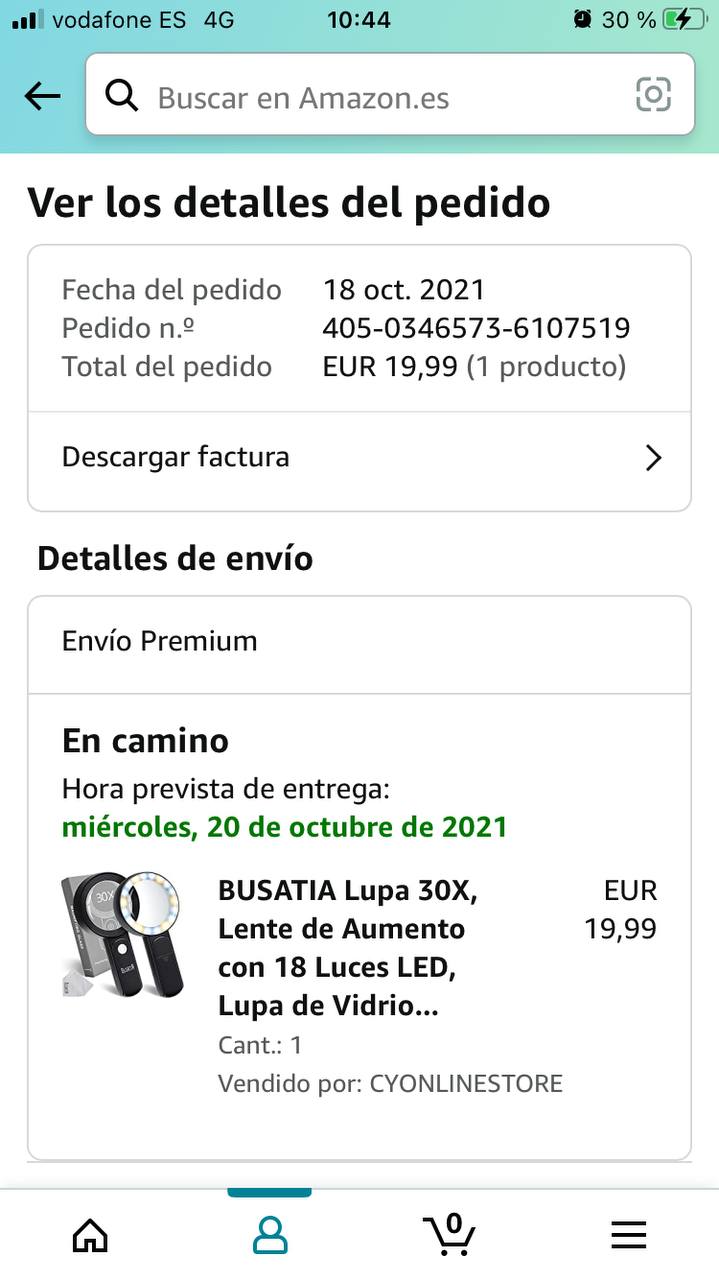Open Descargar factura
Viewport: 719px width, 1280px height.
pyautogui.click(x=359, y=458)
